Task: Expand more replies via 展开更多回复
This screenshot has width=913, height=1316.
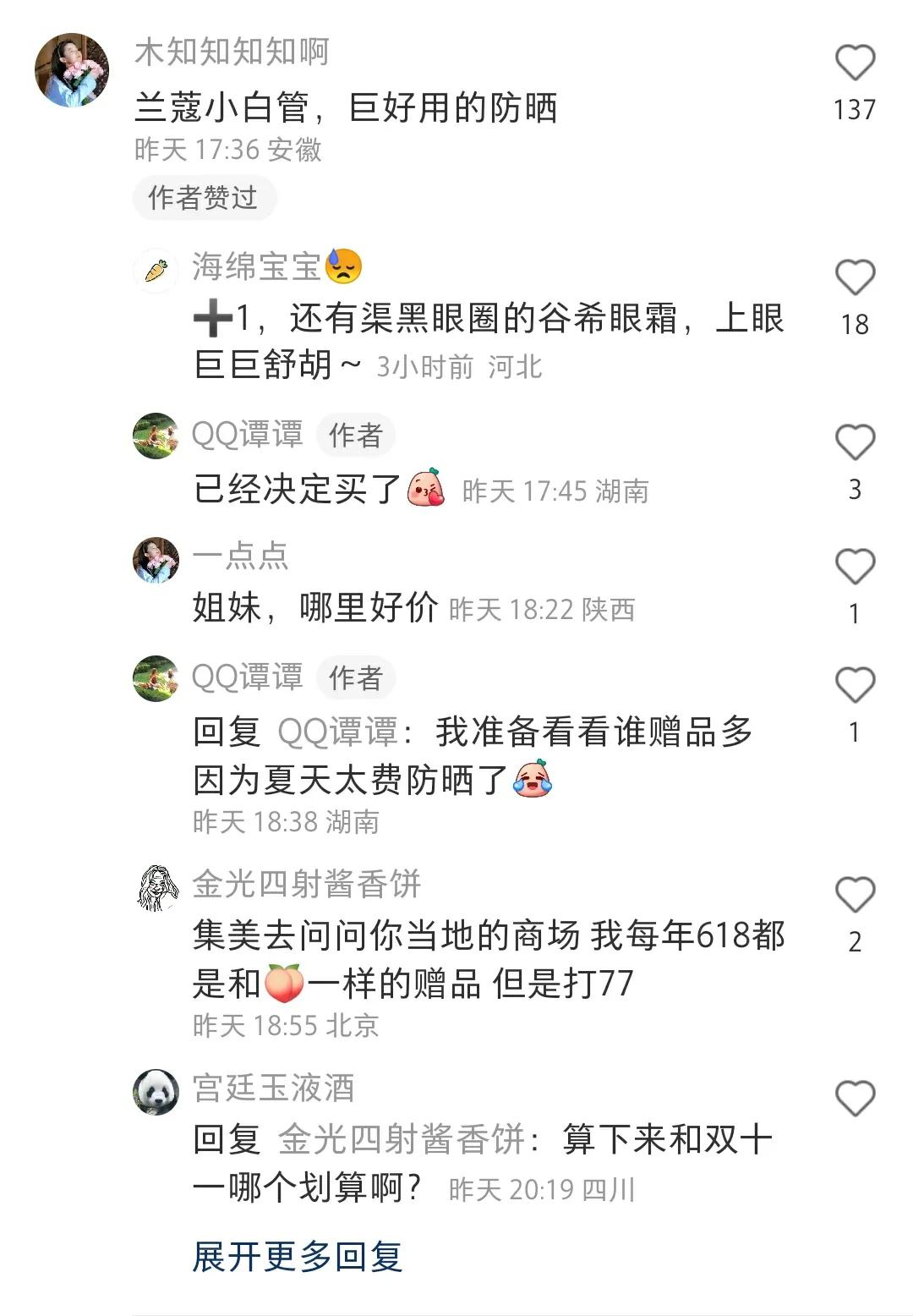Action: point(298,1258)
